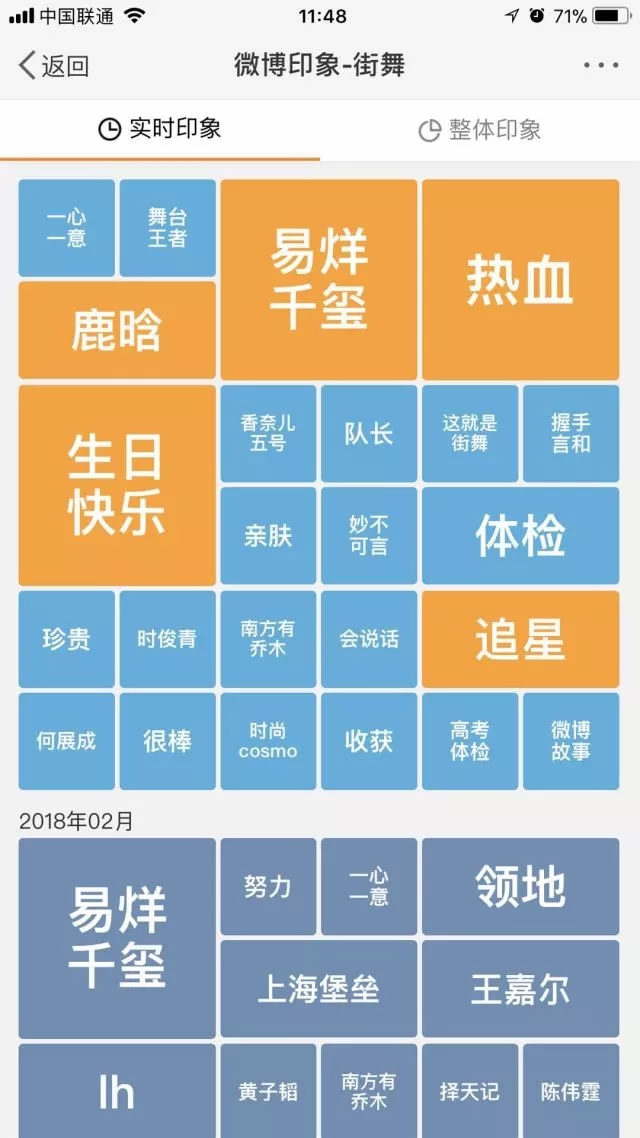Viewport: 640px width, 1138px height.
Task: Open the three-dot overflow menu
Action: (x=601, y=66)
